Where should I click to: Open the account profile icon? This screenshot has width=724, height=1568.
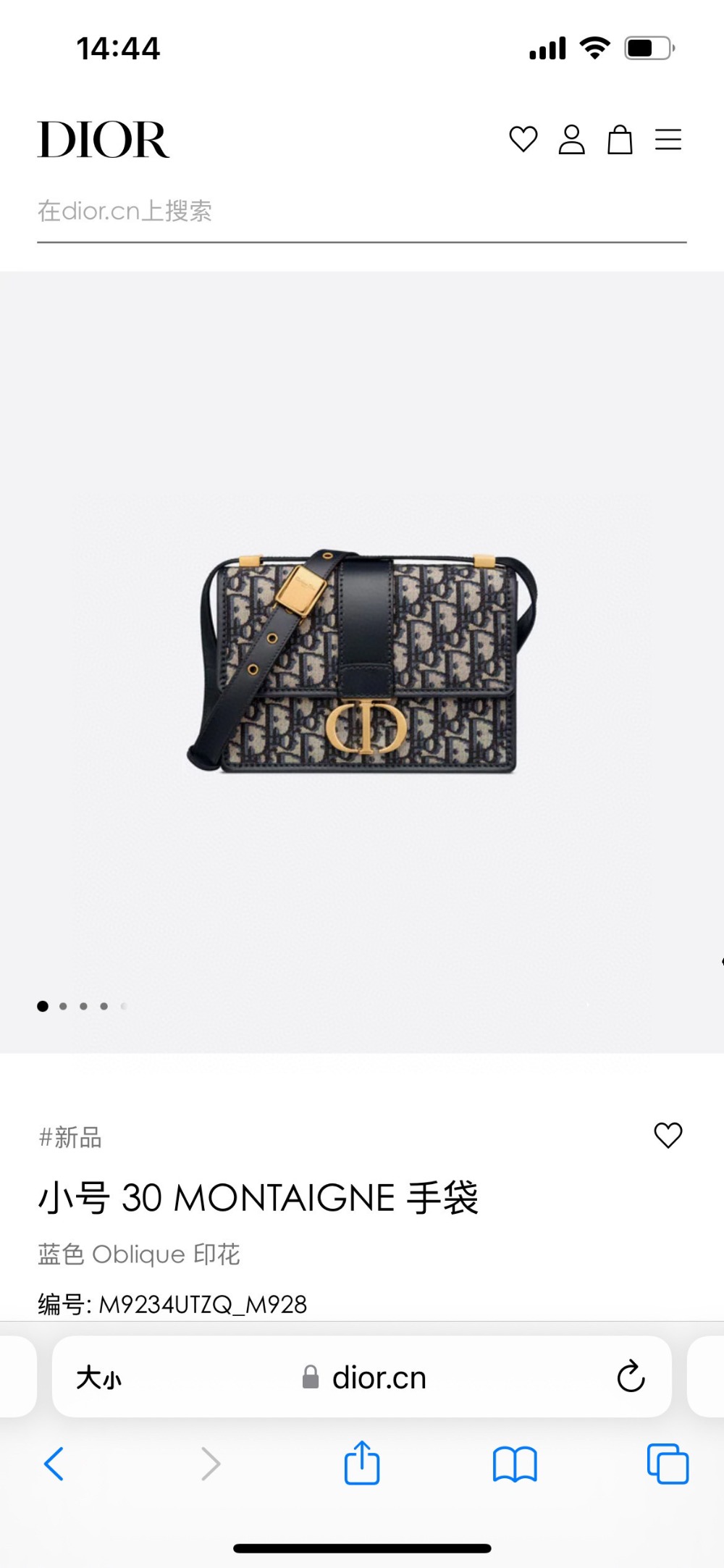point(571,139)
